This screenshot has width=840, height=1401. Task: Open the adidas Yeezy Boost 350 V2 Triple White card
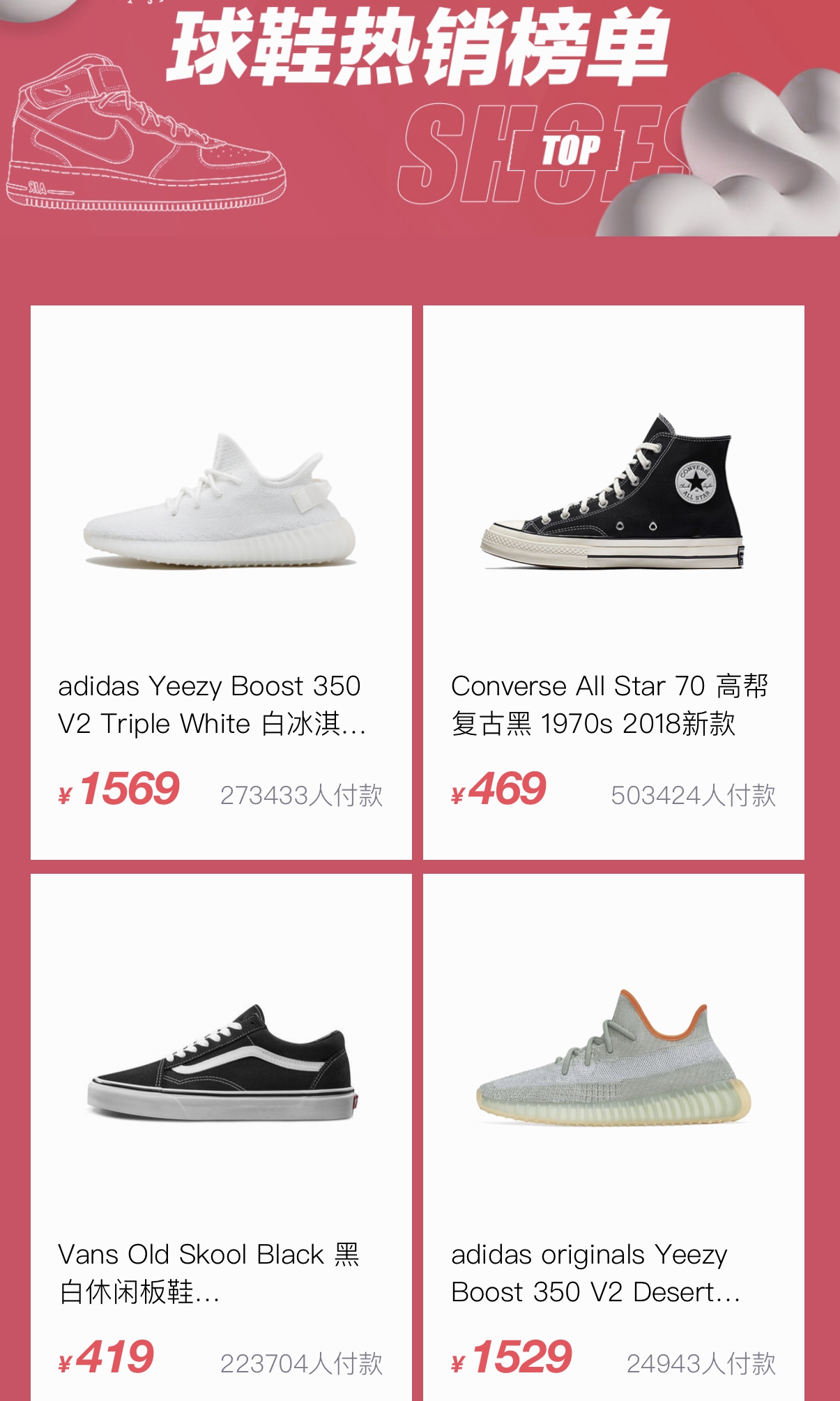pos(221,582)
